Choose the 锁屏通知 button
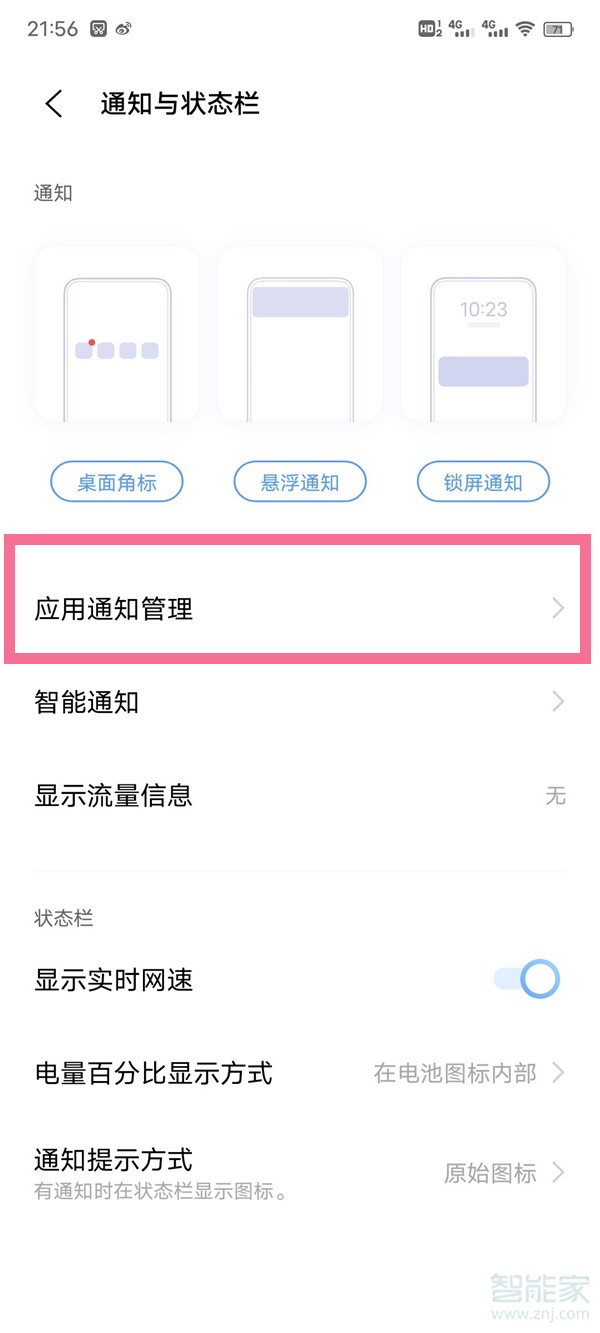 (483, 483)
